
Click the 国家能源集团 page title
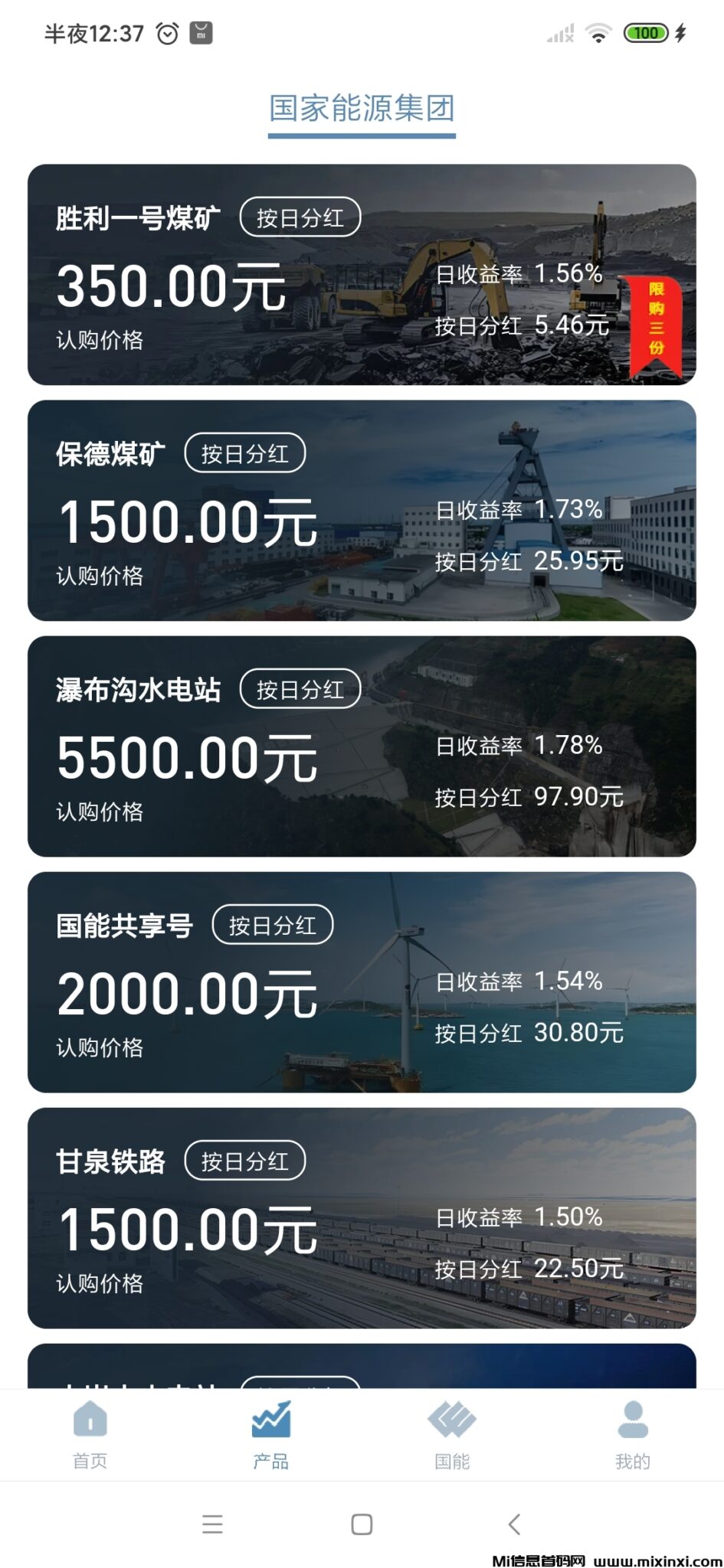(362, 108)
